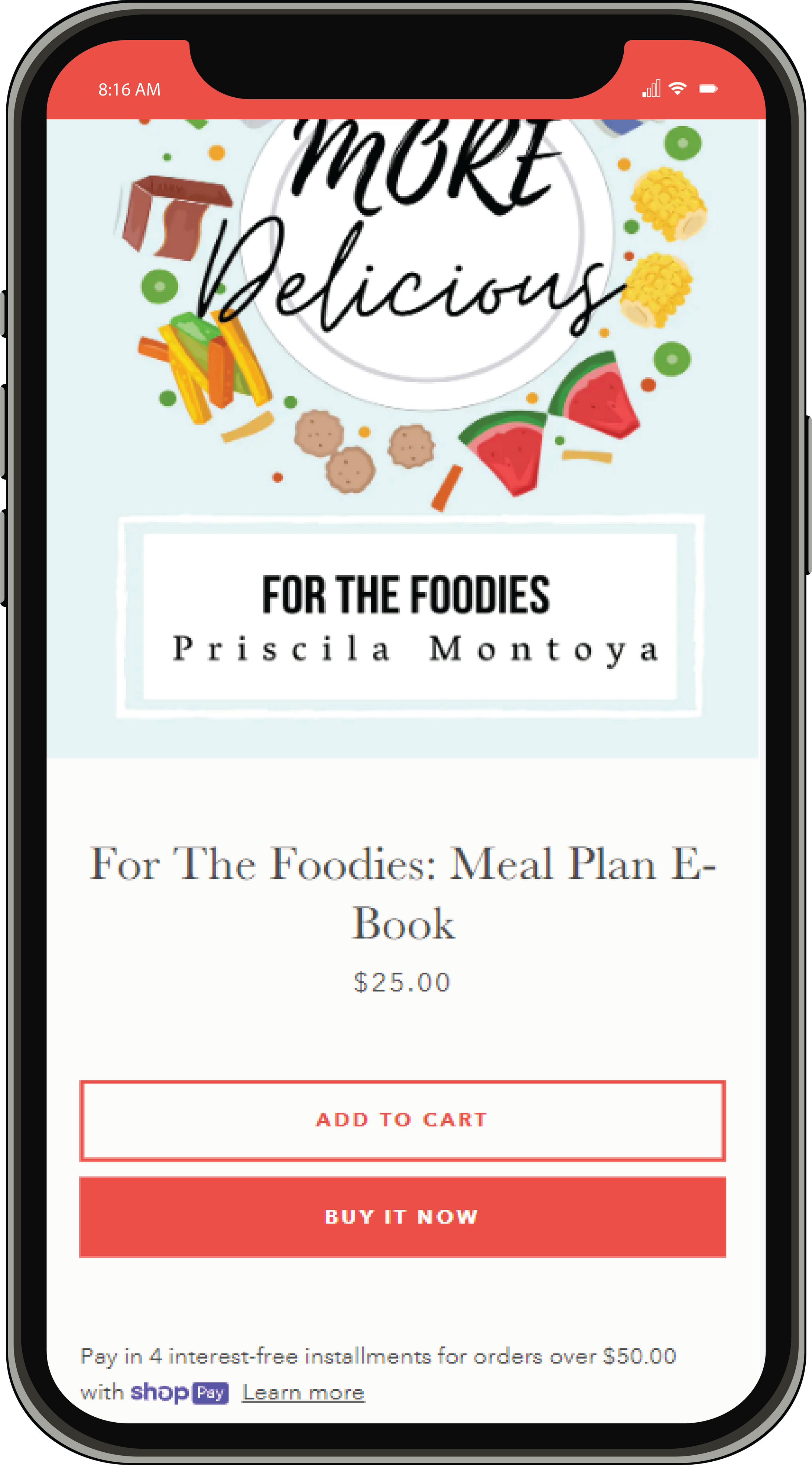The image size is (812, 1465).
Task: Tap the Buy It Now button
Action: [x=402, y=1216]
